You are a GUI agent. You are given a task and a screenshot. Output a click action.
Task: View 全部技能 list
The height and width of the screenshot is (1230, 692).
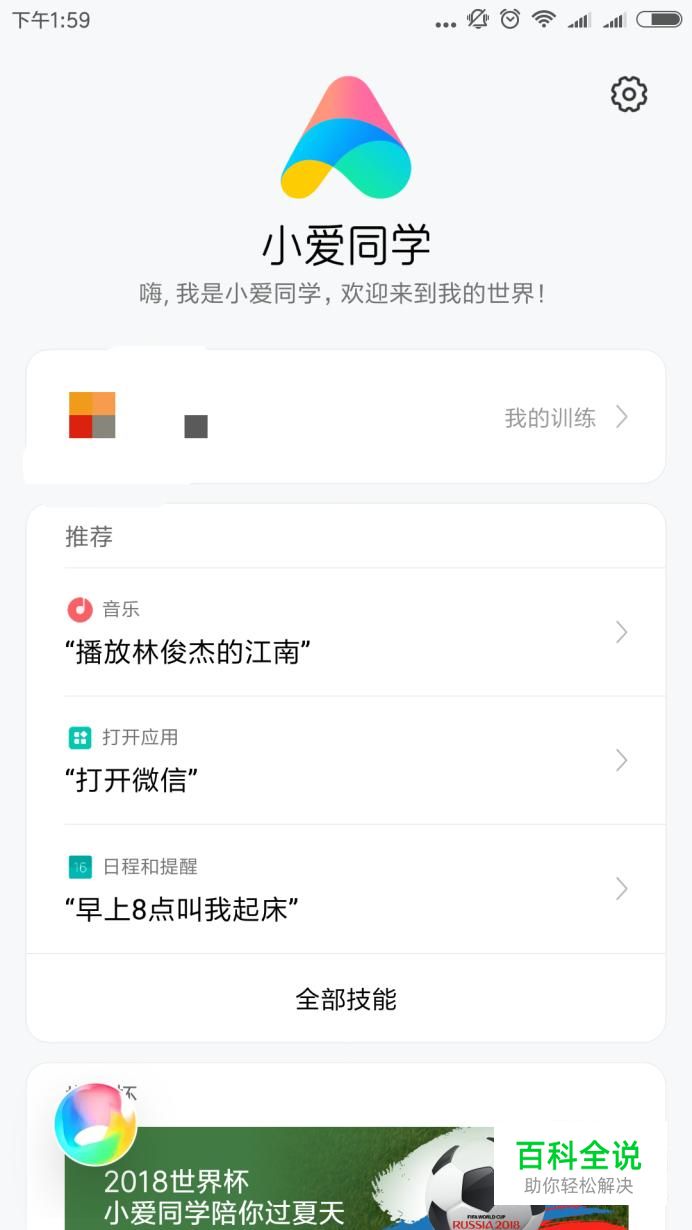[346, 999]
